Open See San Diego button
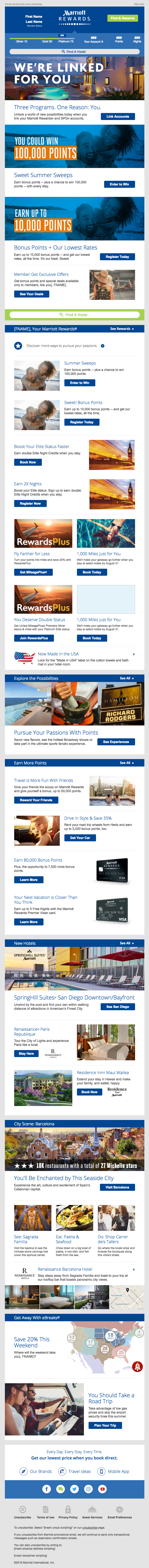The height and width of the screenshot is (1568, 149). pyautogui.click(x=117, y=1007)
